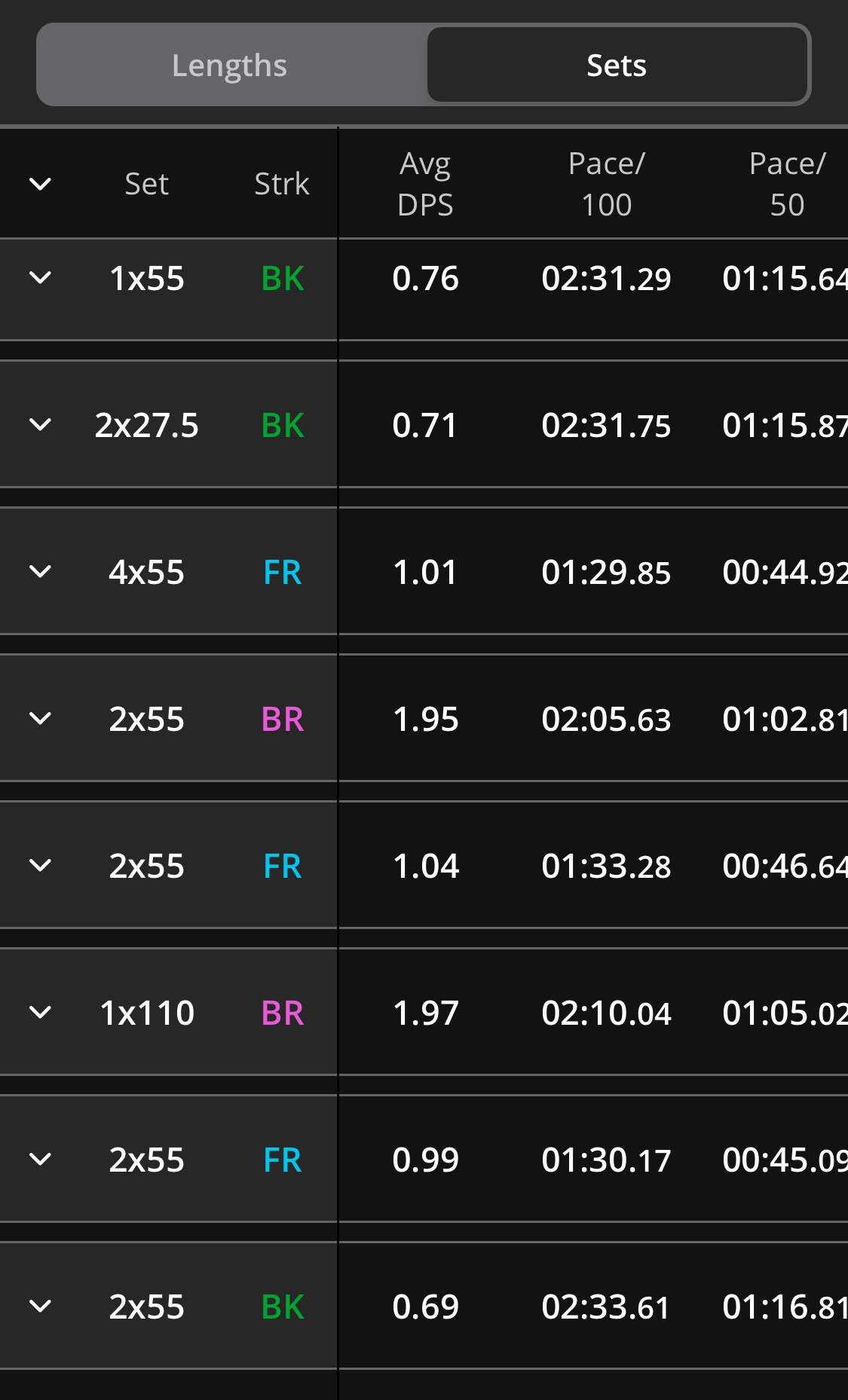
Task: Select the Sets tab
Action: (617, 65)
